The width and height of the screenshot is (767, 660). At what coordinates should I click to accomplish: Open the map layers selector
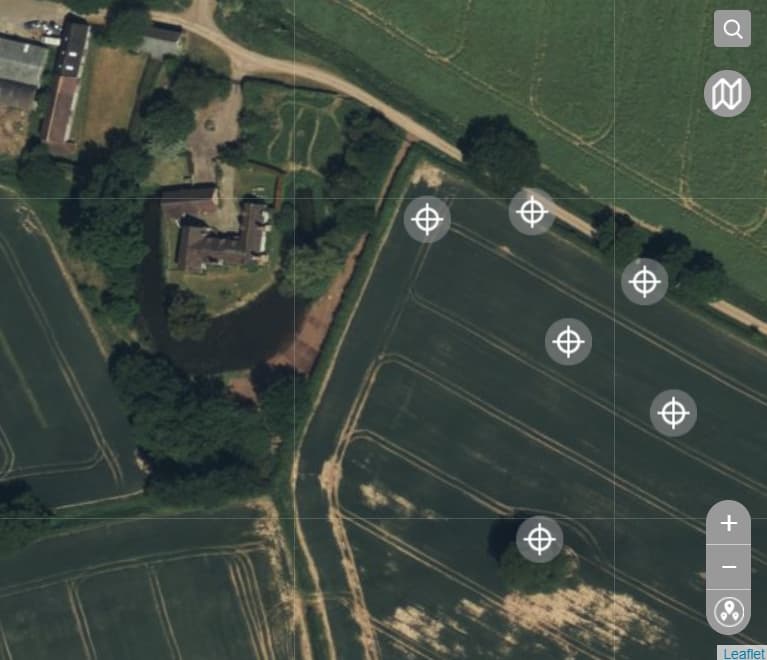click(x=727, y=94)
